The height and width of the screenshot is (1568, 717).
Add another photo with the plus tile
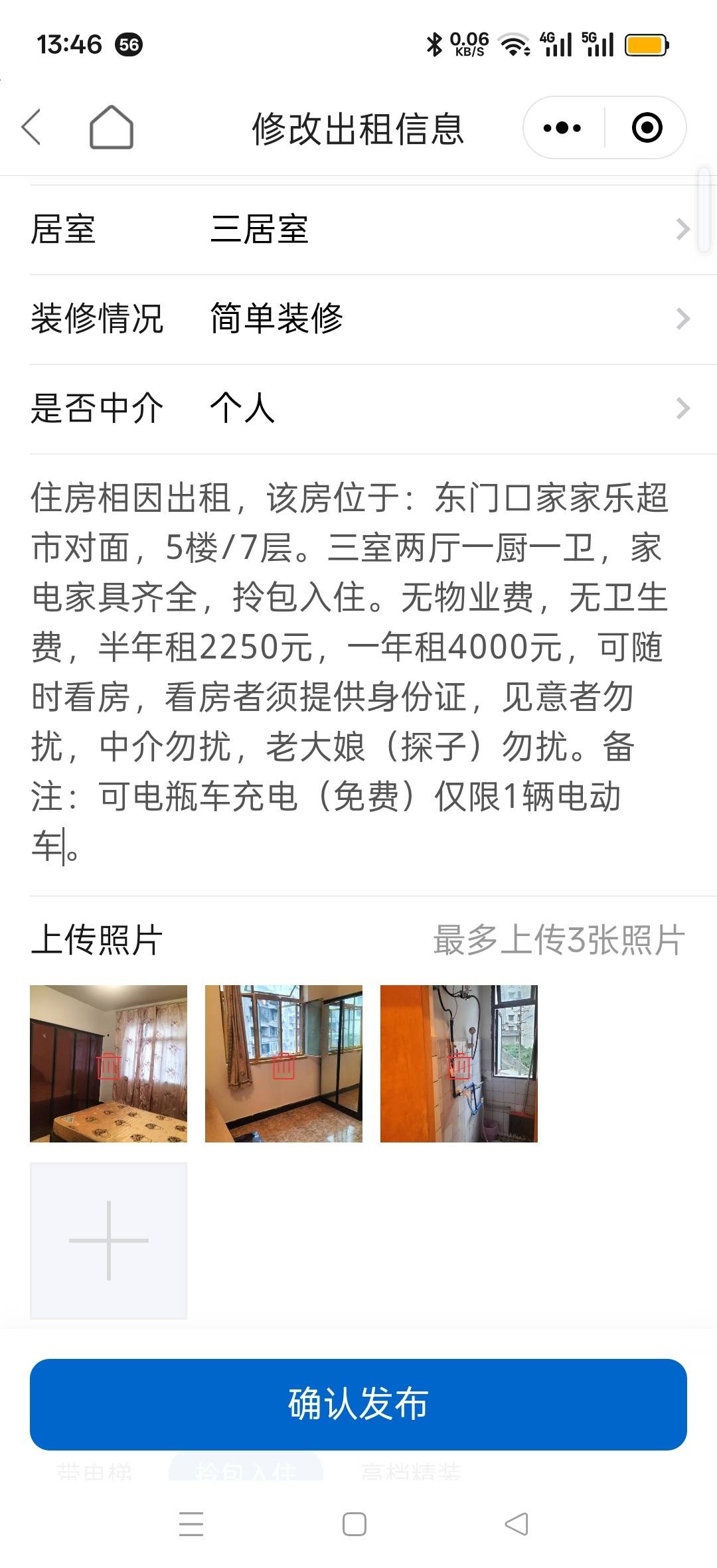pyautogui.click(x=108, y=1240)
